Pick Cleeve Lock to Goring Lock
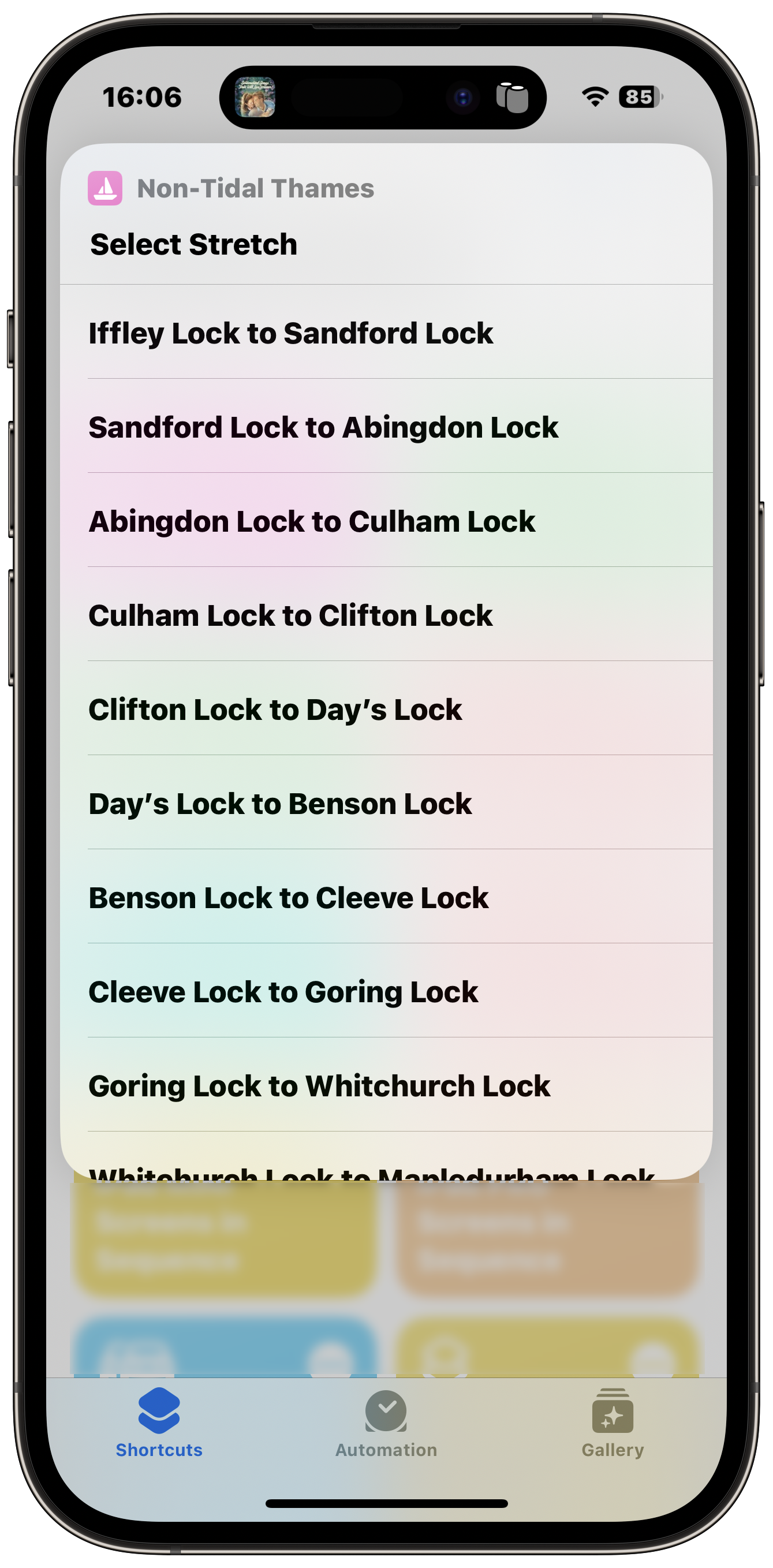The height and width of the screenshot is (1568, 773). click(387, 991)
